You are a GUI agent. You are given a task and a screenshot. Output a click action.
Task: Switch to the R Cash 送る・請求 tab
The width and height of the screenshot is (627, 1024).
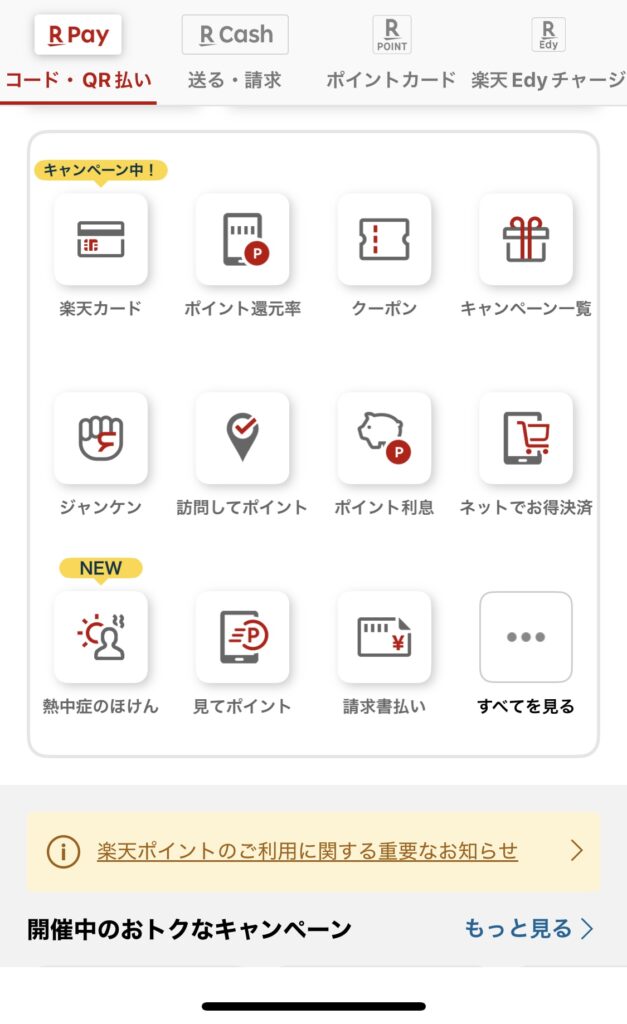235,54
